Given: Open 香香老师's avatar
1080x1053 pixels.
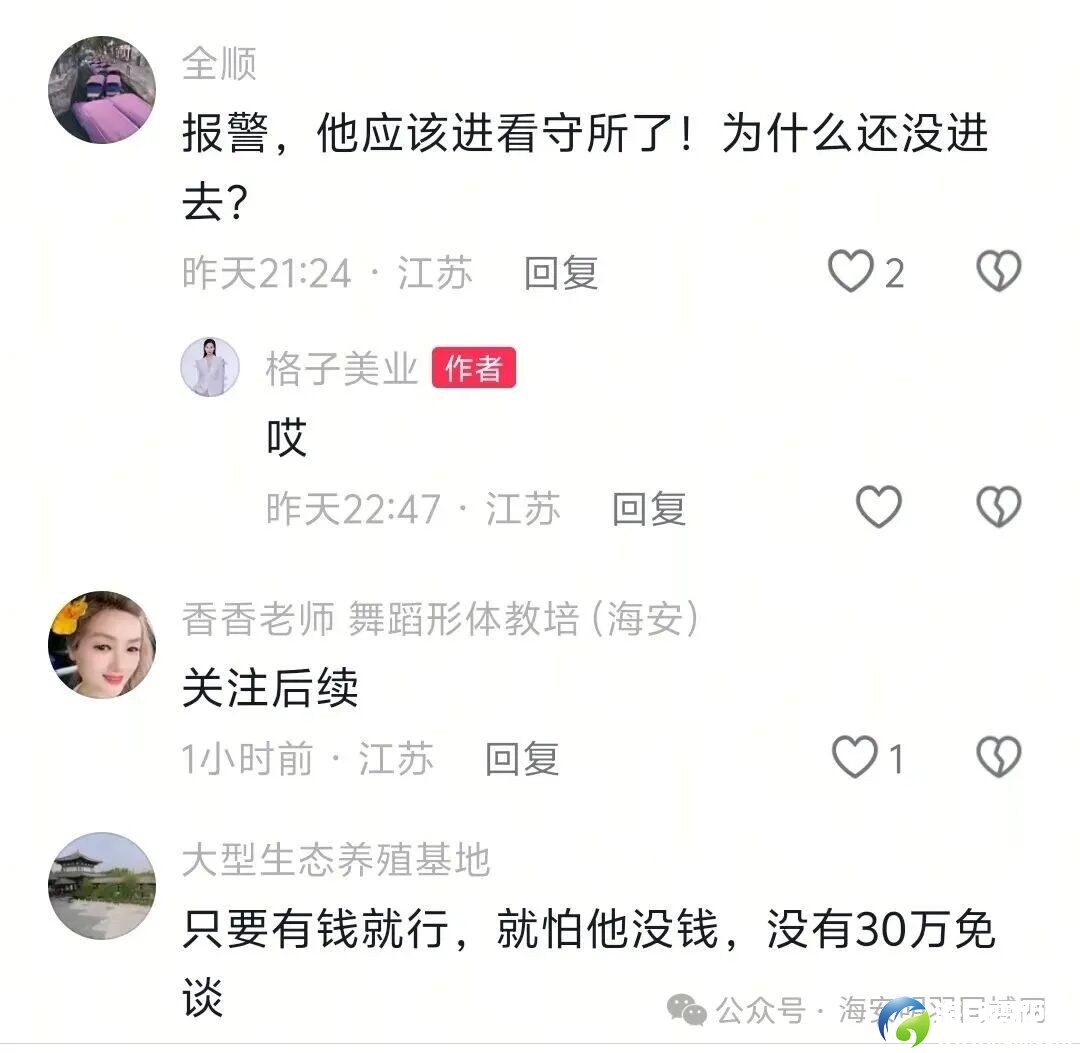Looking at the screenshot, I should pos(102,644).
